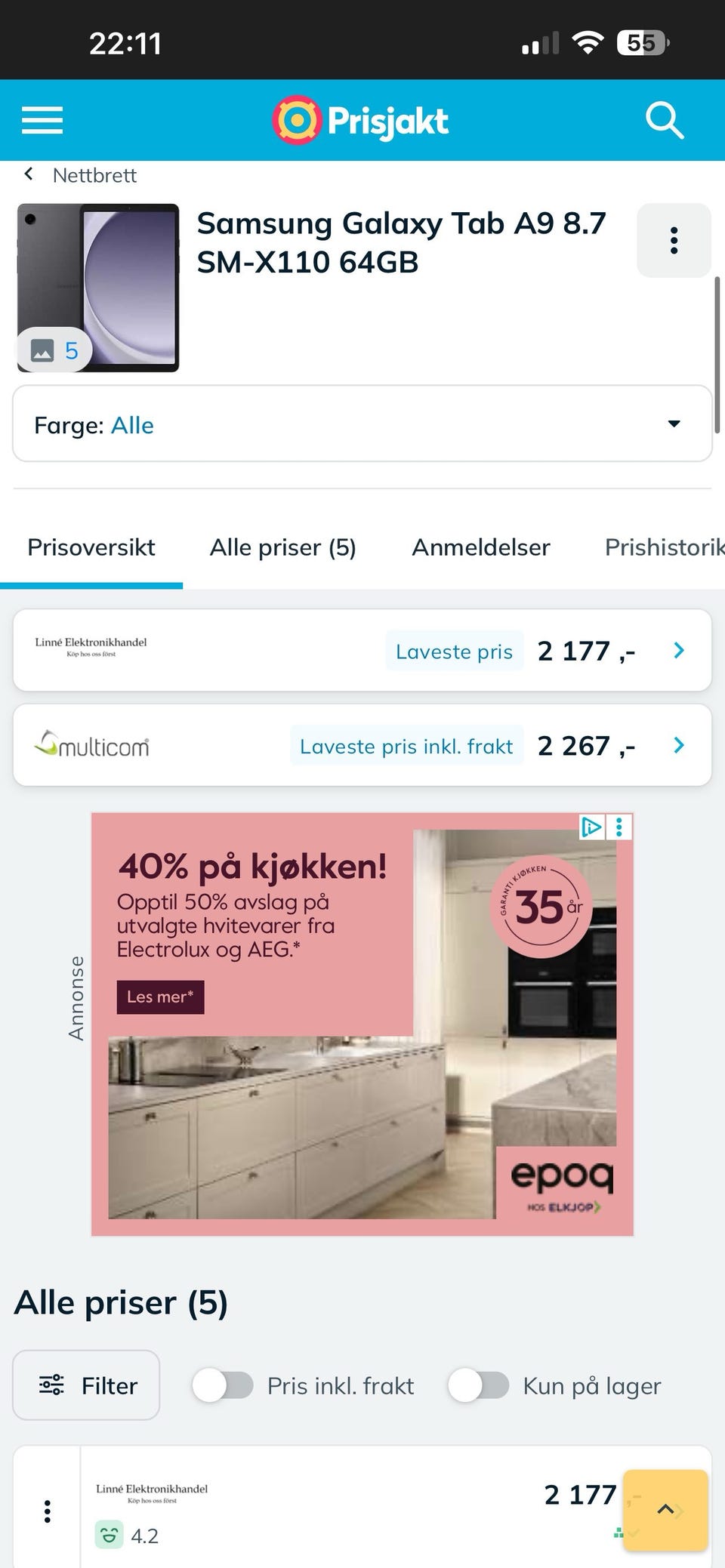Go back to Nettbrett category
Image resolution: width=725 pixels, height=1568 pixels.
[79, 174]
